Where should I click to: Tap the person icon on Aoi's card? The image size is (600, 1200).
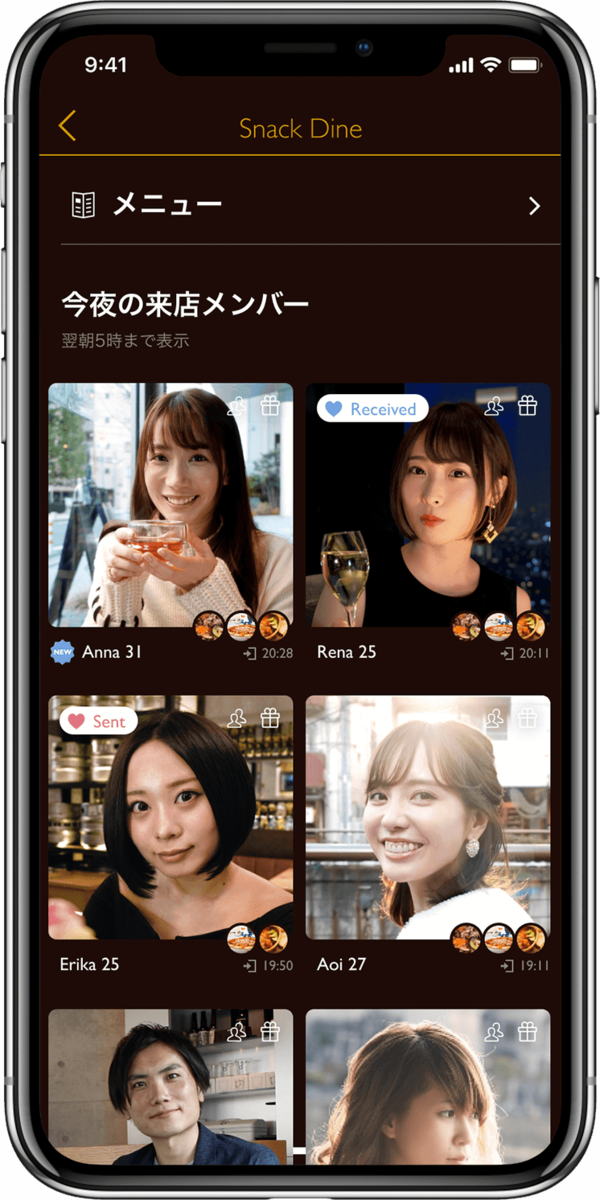tap(494, 718)
